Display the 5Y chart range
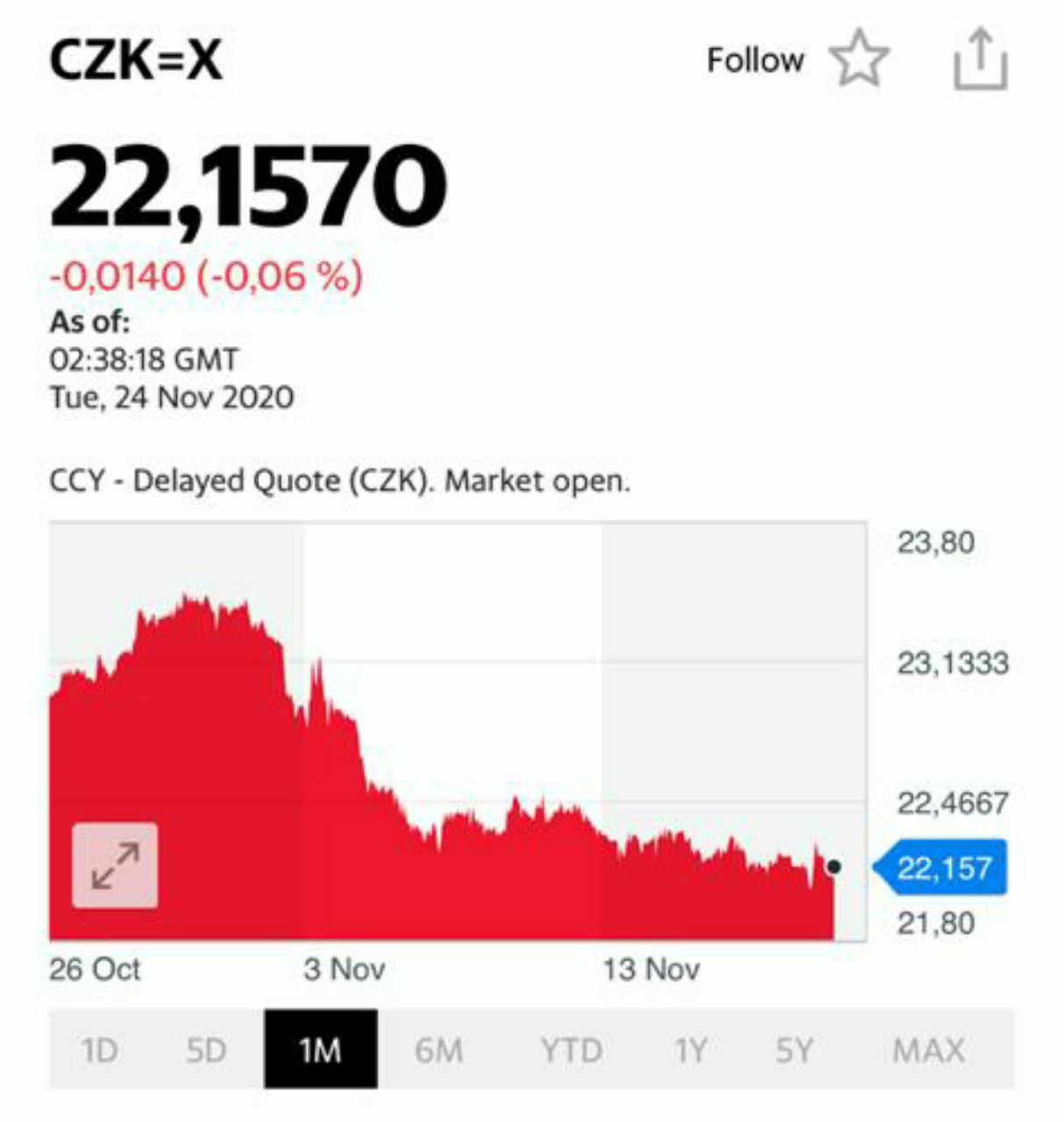The image size is (1064, 1122). 794,1049
